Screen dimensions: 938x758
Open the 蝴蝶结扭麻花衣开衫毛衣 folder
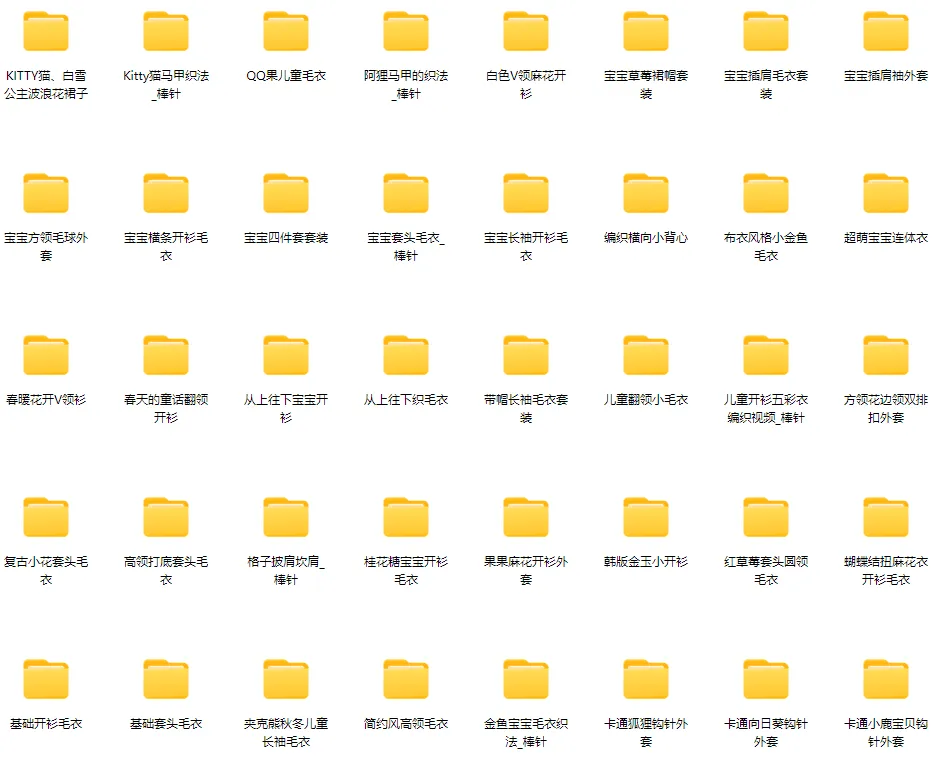[886, 518]
